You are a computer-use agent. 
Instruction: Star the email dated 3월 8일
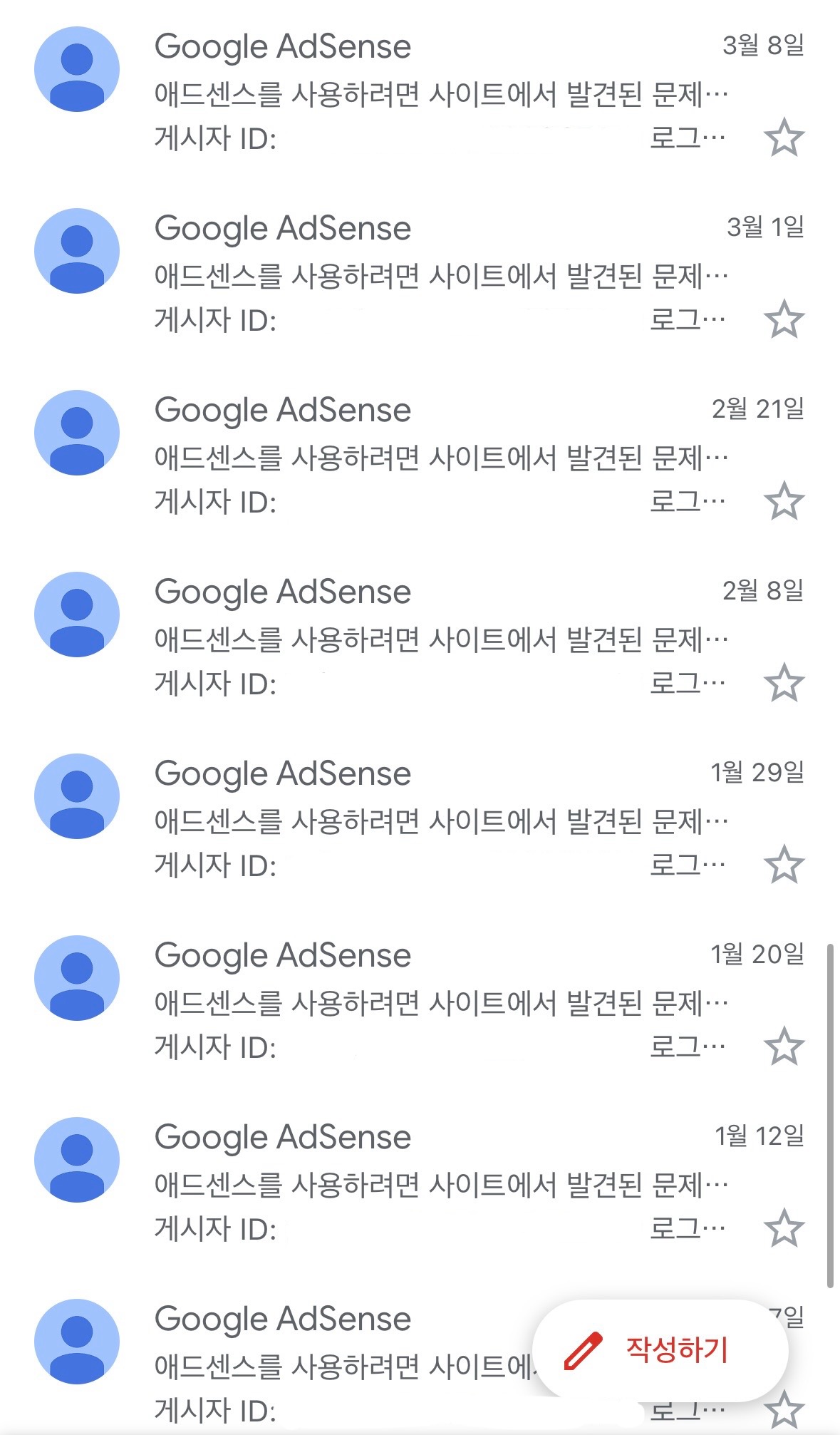point(784,137)
